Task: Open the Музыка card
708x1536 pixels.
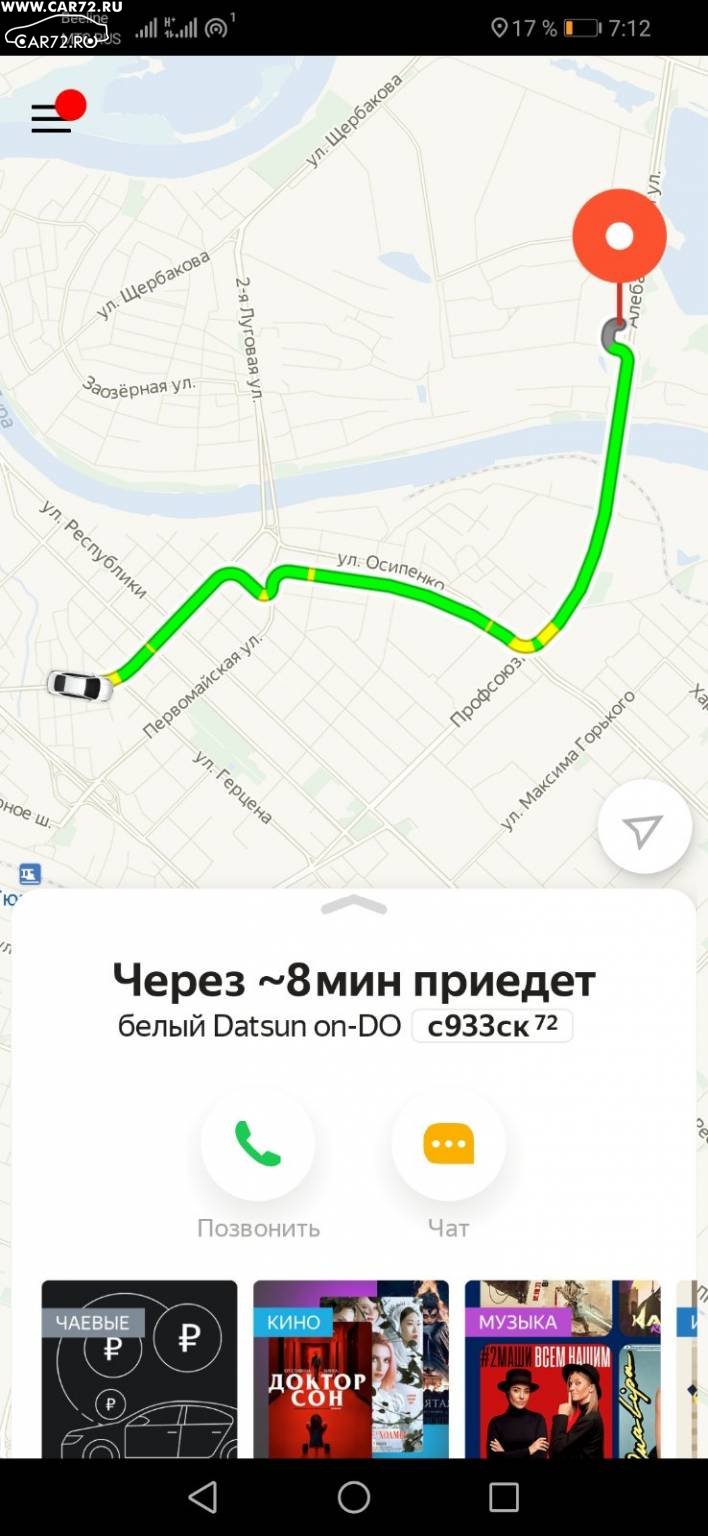Action: point(563,1369)
